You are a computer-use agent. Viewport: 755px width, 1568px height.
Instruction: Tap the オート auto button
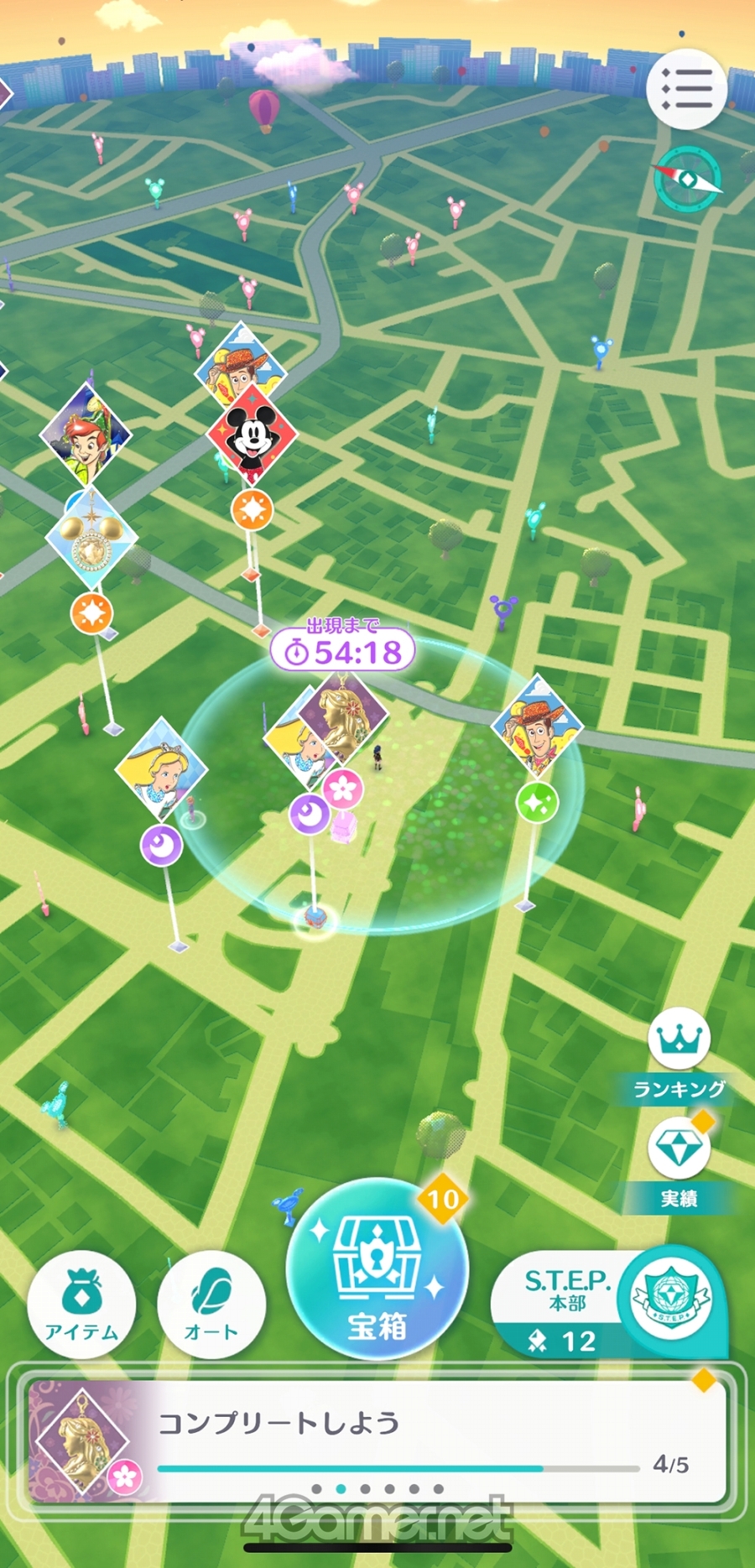(x=211, y=1305)
